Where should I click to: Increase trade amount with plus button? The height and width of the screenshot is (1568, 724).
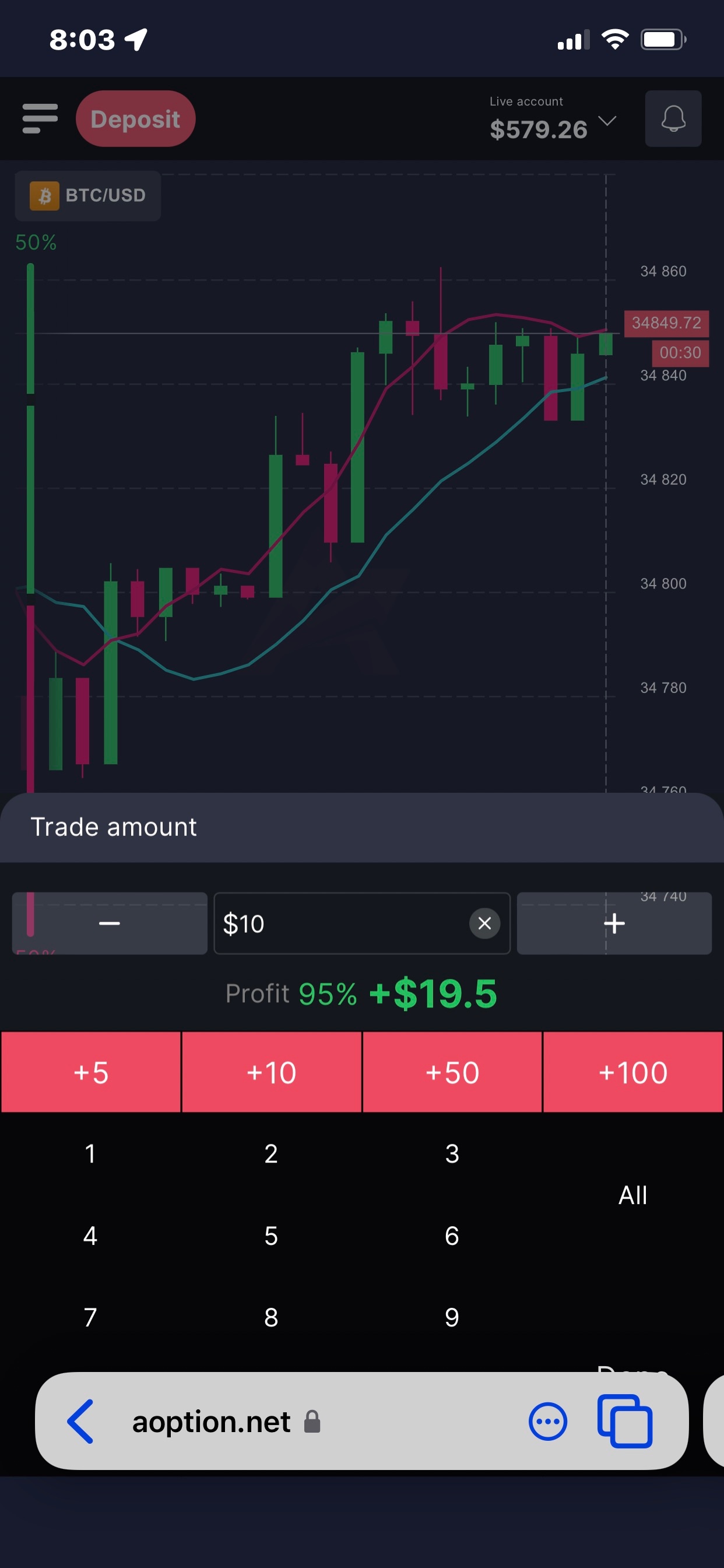point(614,923)
